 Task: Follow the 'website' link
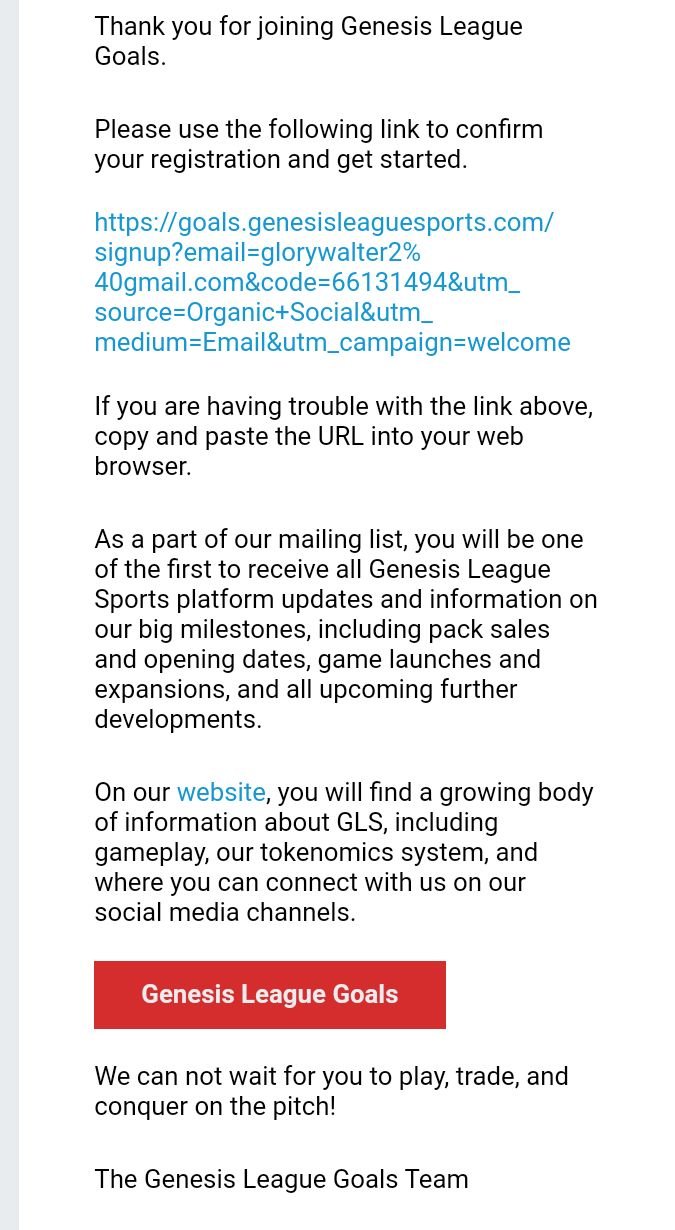221,792
